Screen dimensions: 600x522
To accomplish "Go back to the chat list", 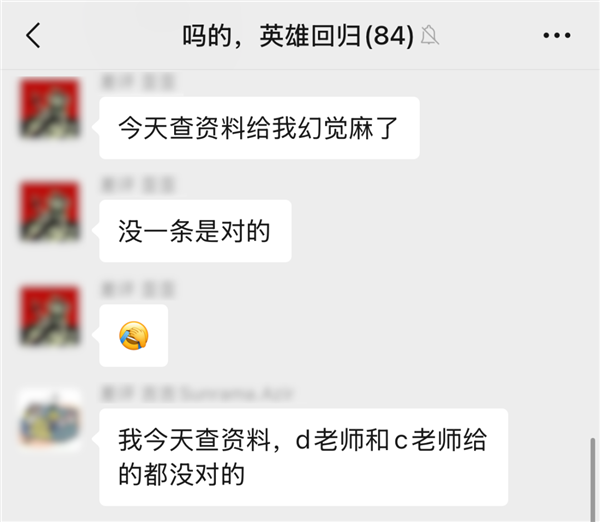I will [x=33, y=37].
